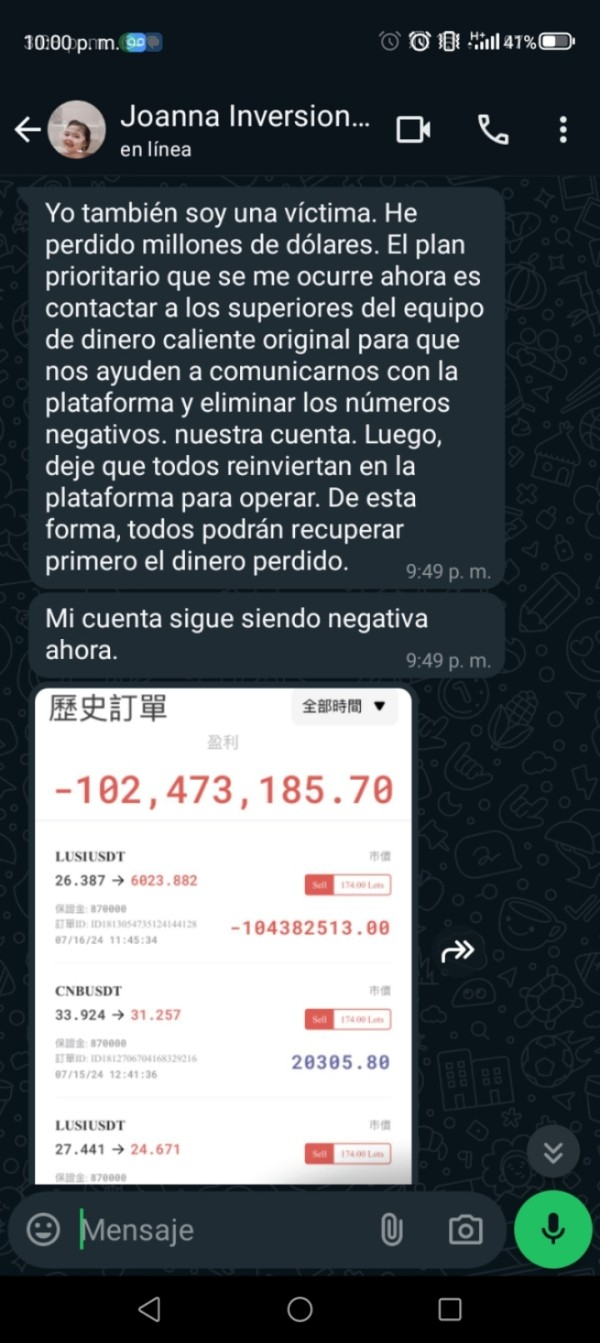Attach a file with the paperclip
Image resolution: width=600 pixels, height=1343 pixels.
[x=391, y=1230]
